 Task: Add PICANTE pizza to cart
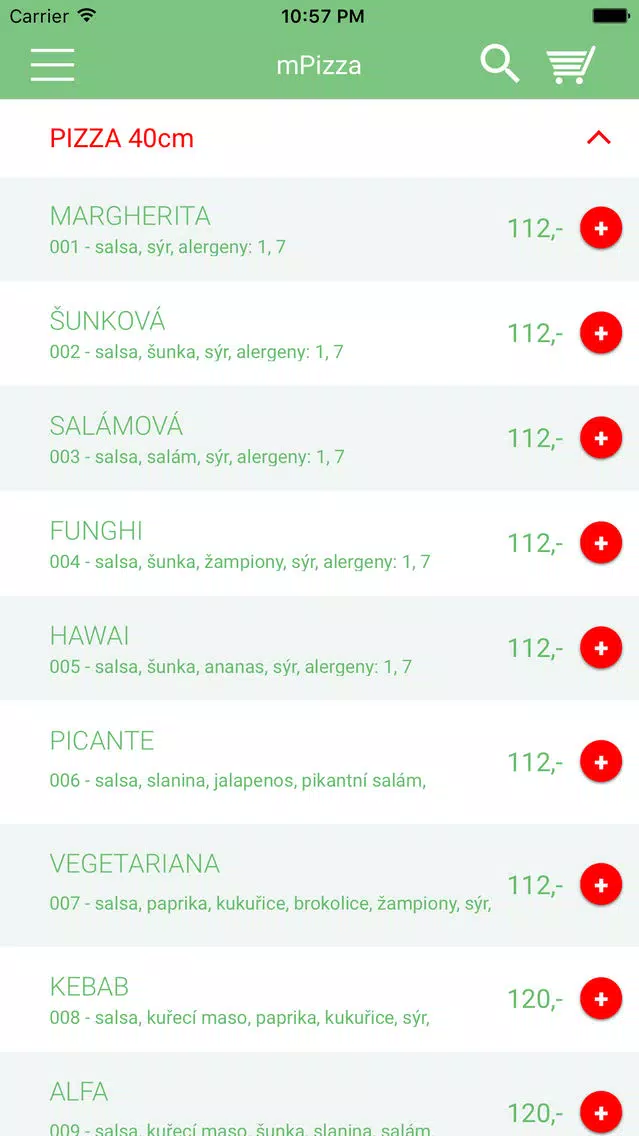click(601, 762)
